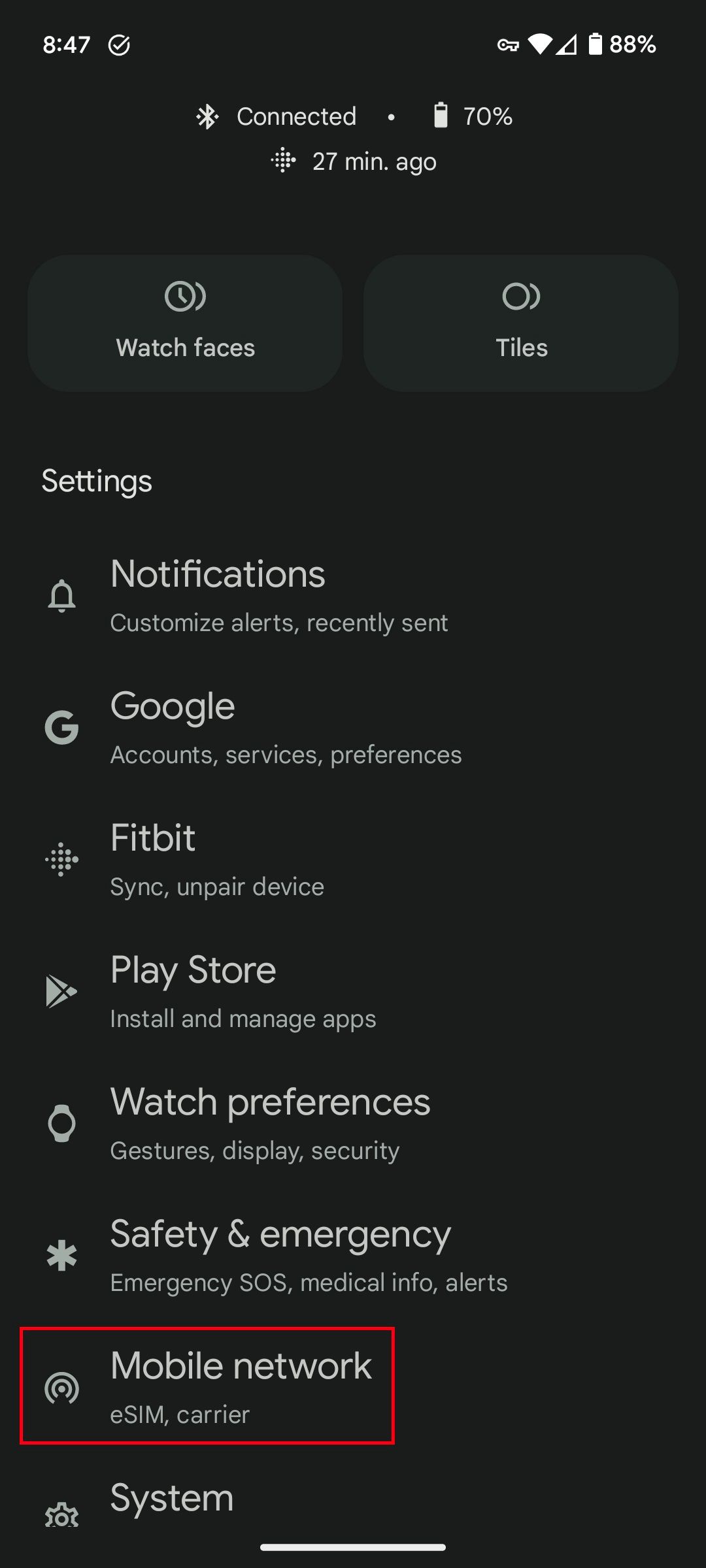Click the Play Store triangle icon

[x=61, y=990]
